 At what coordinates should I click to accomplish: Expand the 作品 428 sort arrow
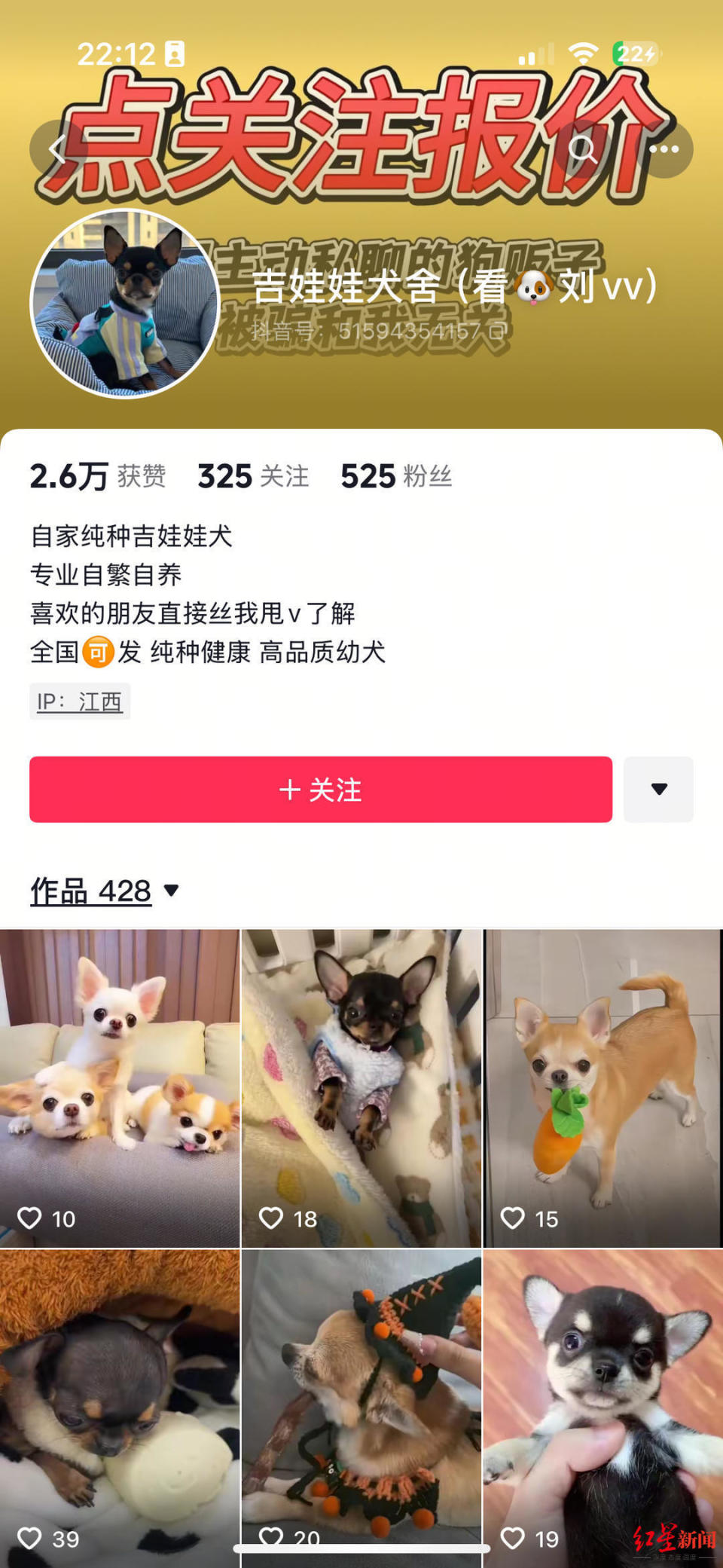[x=170, y=891]
